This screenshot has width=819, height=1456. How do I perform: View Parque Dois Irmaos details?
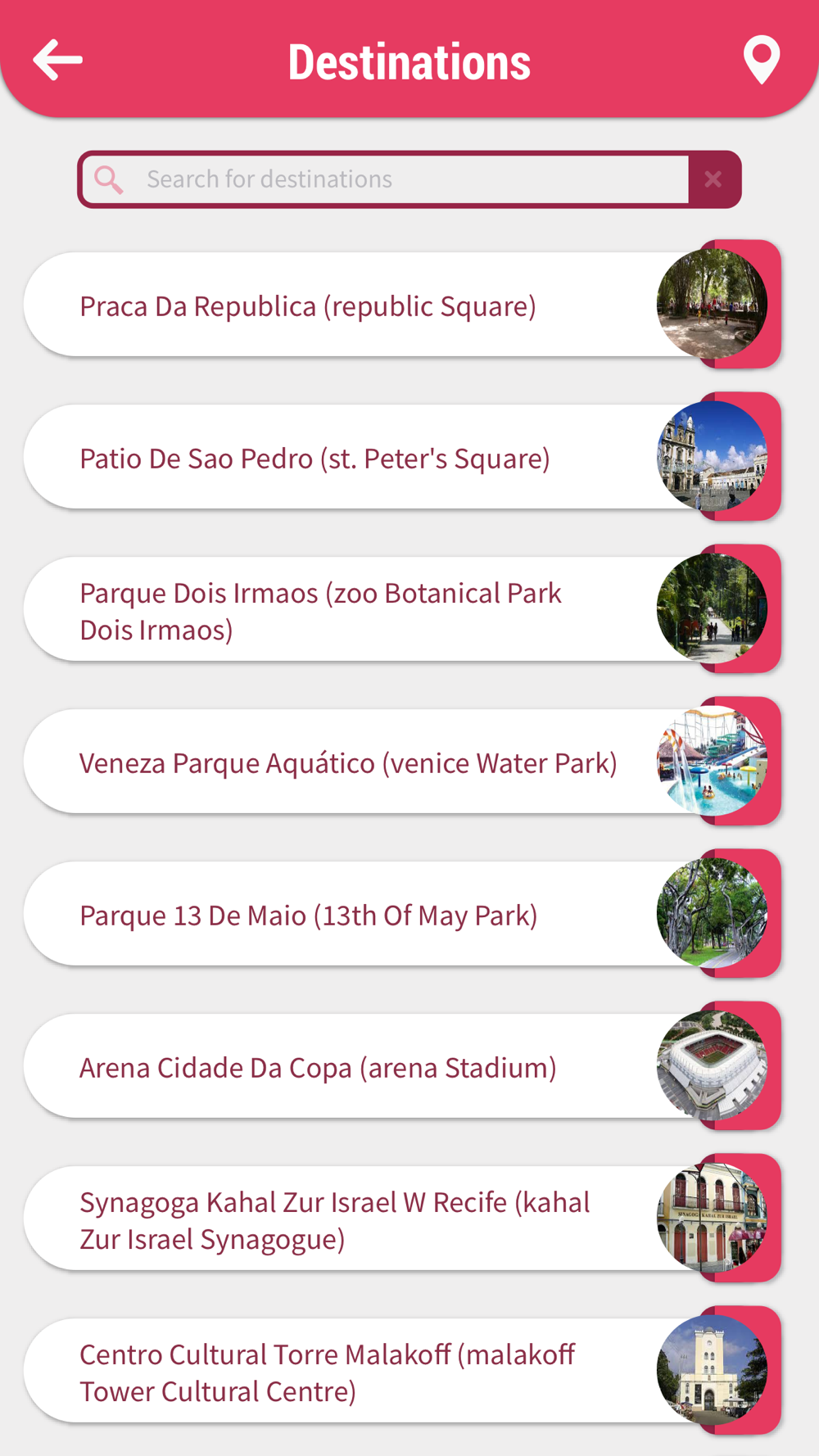pyautogui.click(x=402, y=609)
